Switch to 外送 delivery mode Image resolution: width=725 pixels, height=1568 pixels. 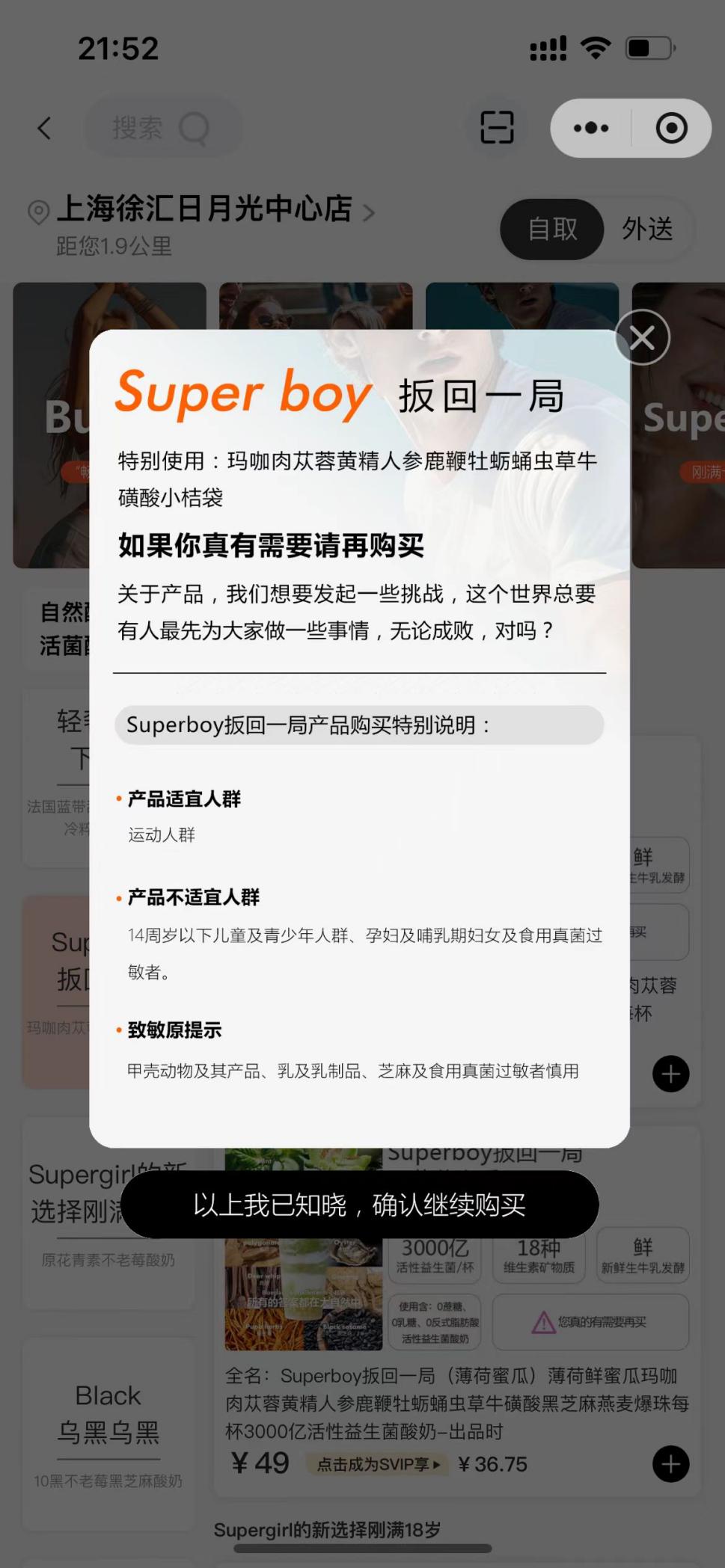coord(647,229)
